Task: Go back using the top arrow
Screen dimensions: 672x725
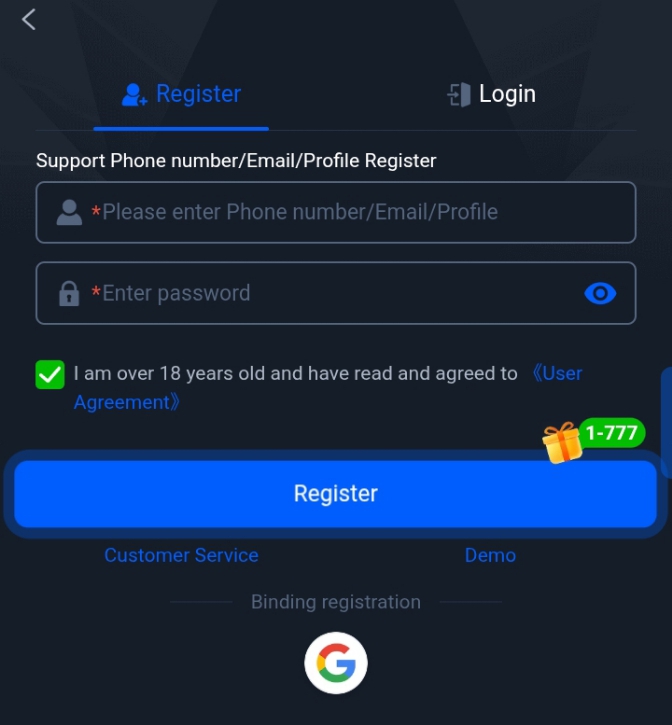Action: [x=29, y=19]
